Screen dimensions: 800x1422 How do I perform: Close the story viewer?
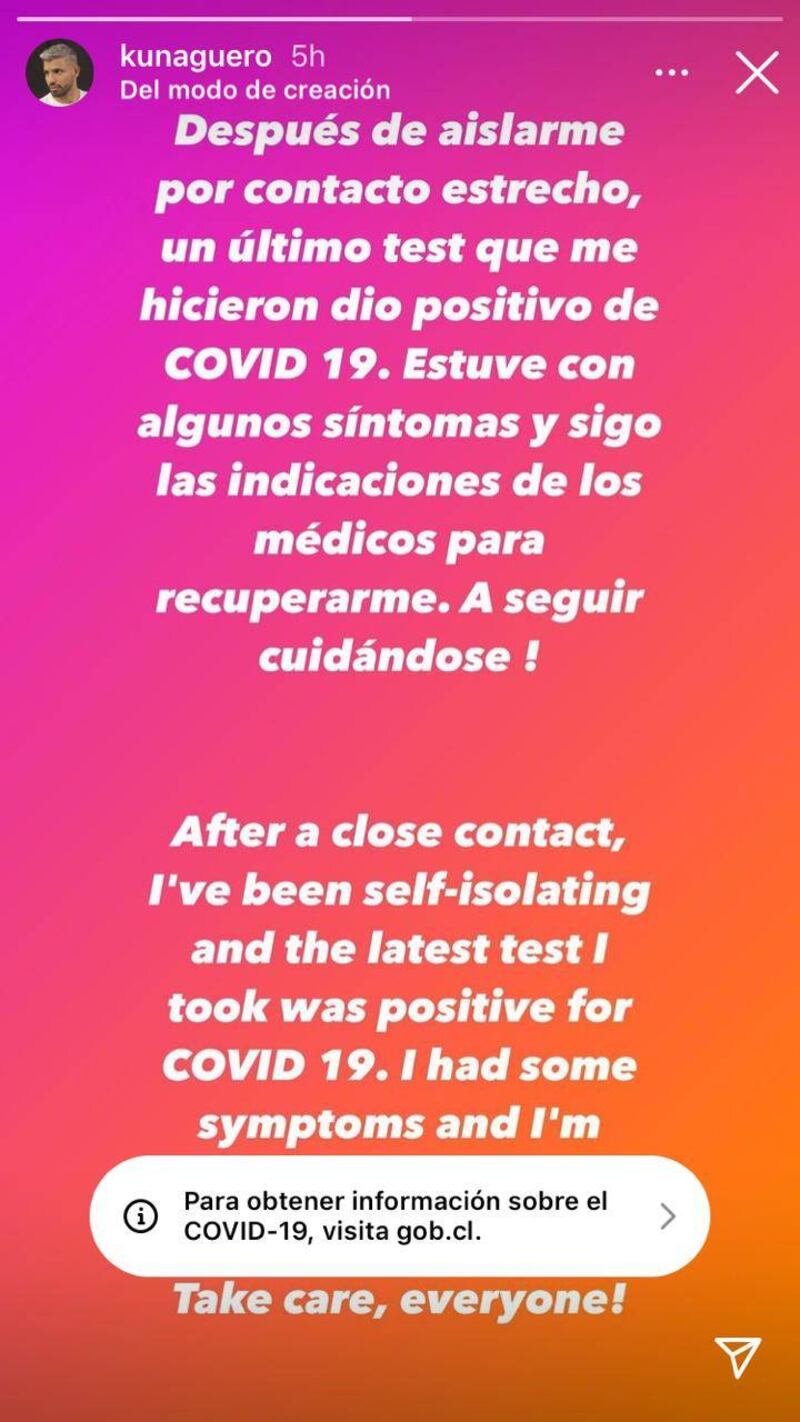[x=756, y=73]
